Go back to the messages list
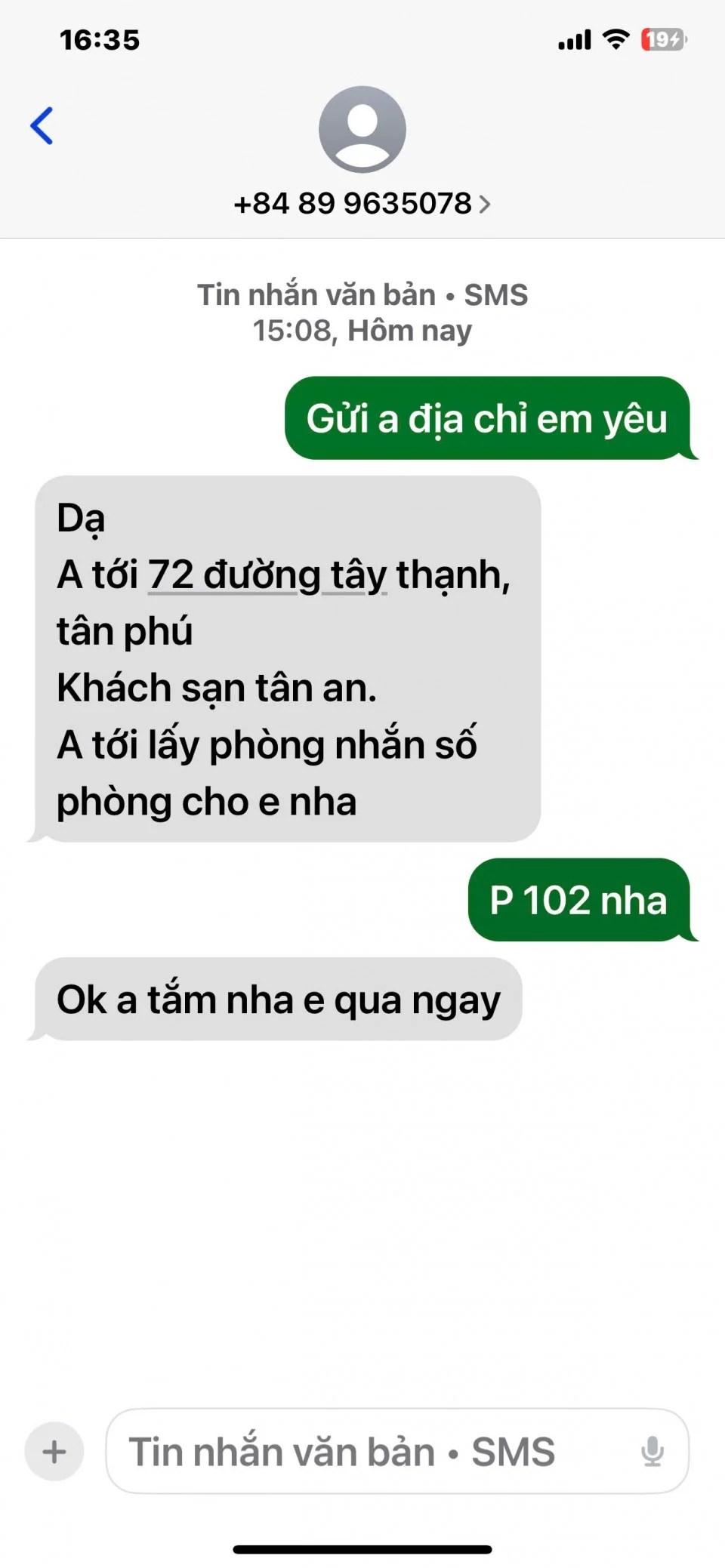 point(42,125)
